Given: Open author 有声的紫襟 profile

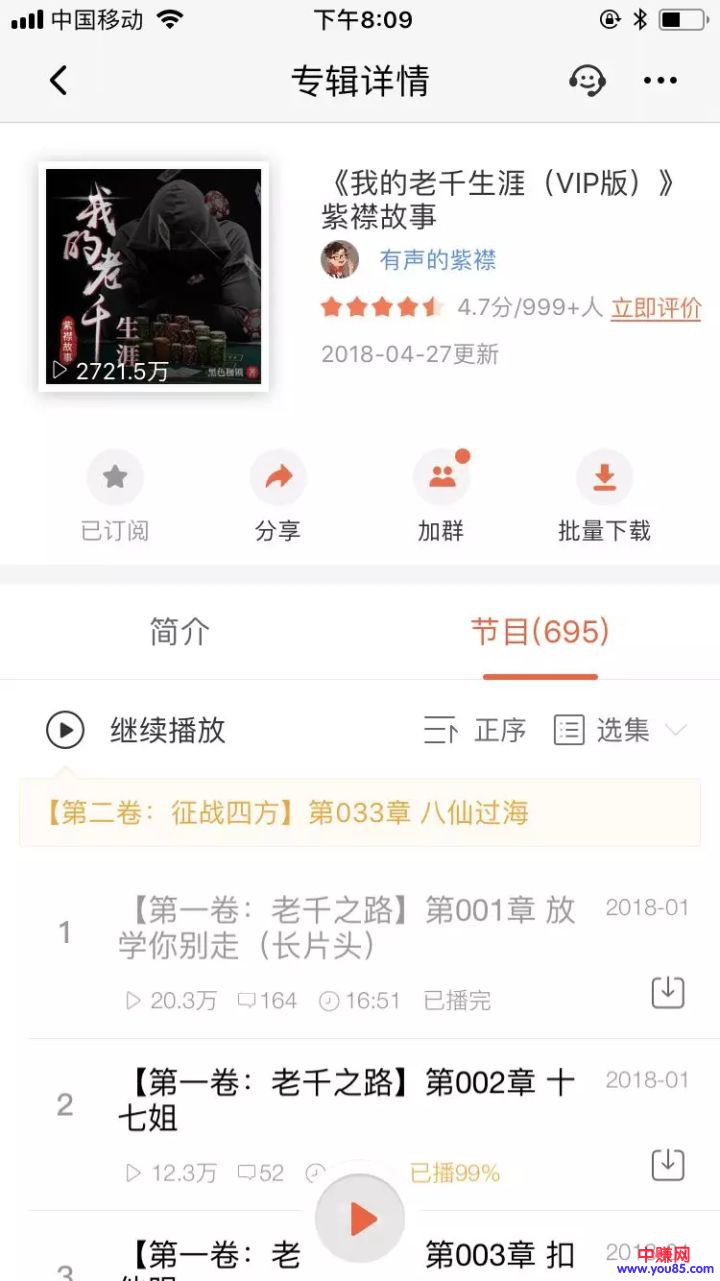Looking at the screenshot, I should click(437, 260).
